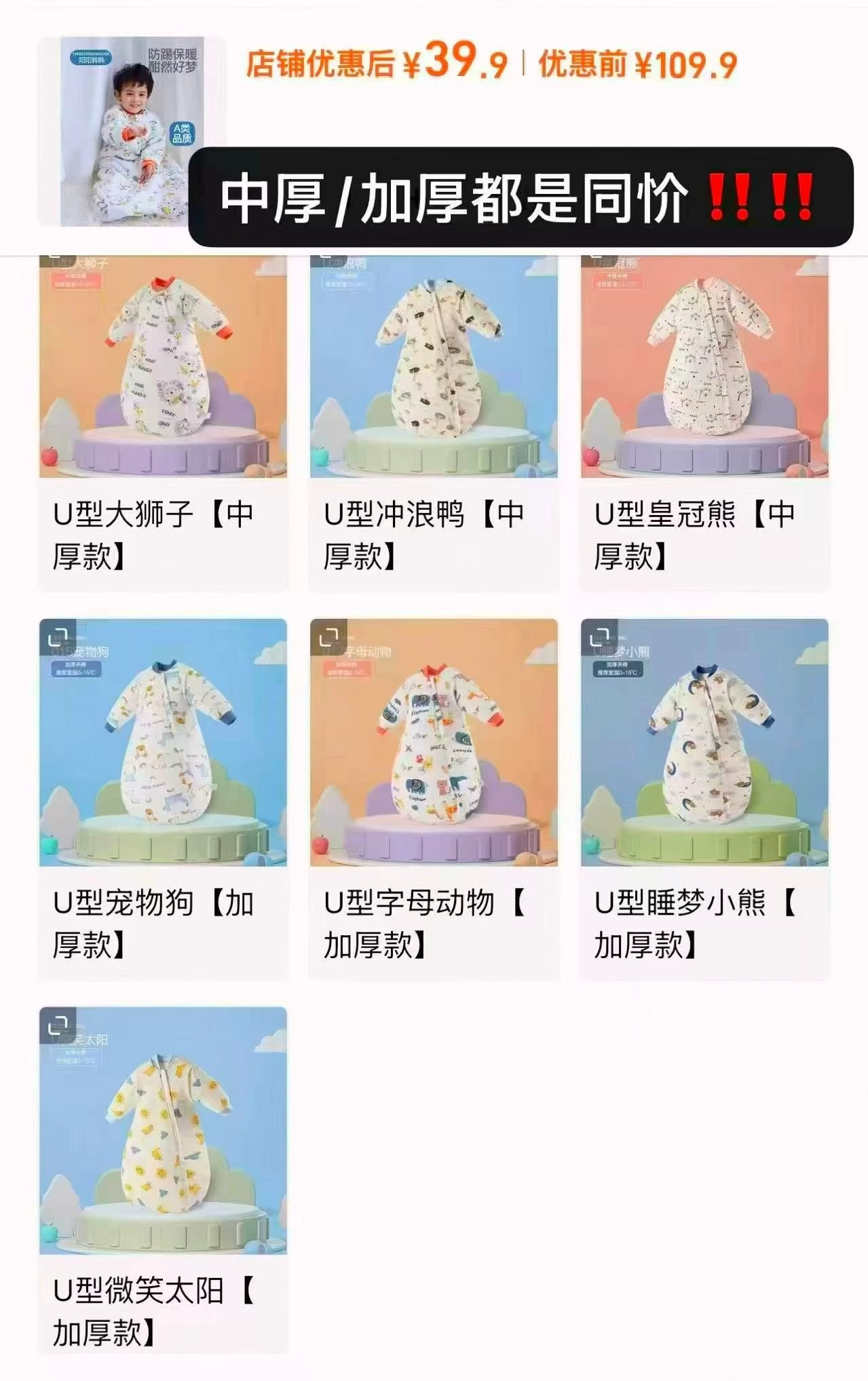
Task: Enlarge the U型睡梦小熊 image via expand icon
Action: coord(599,637)
